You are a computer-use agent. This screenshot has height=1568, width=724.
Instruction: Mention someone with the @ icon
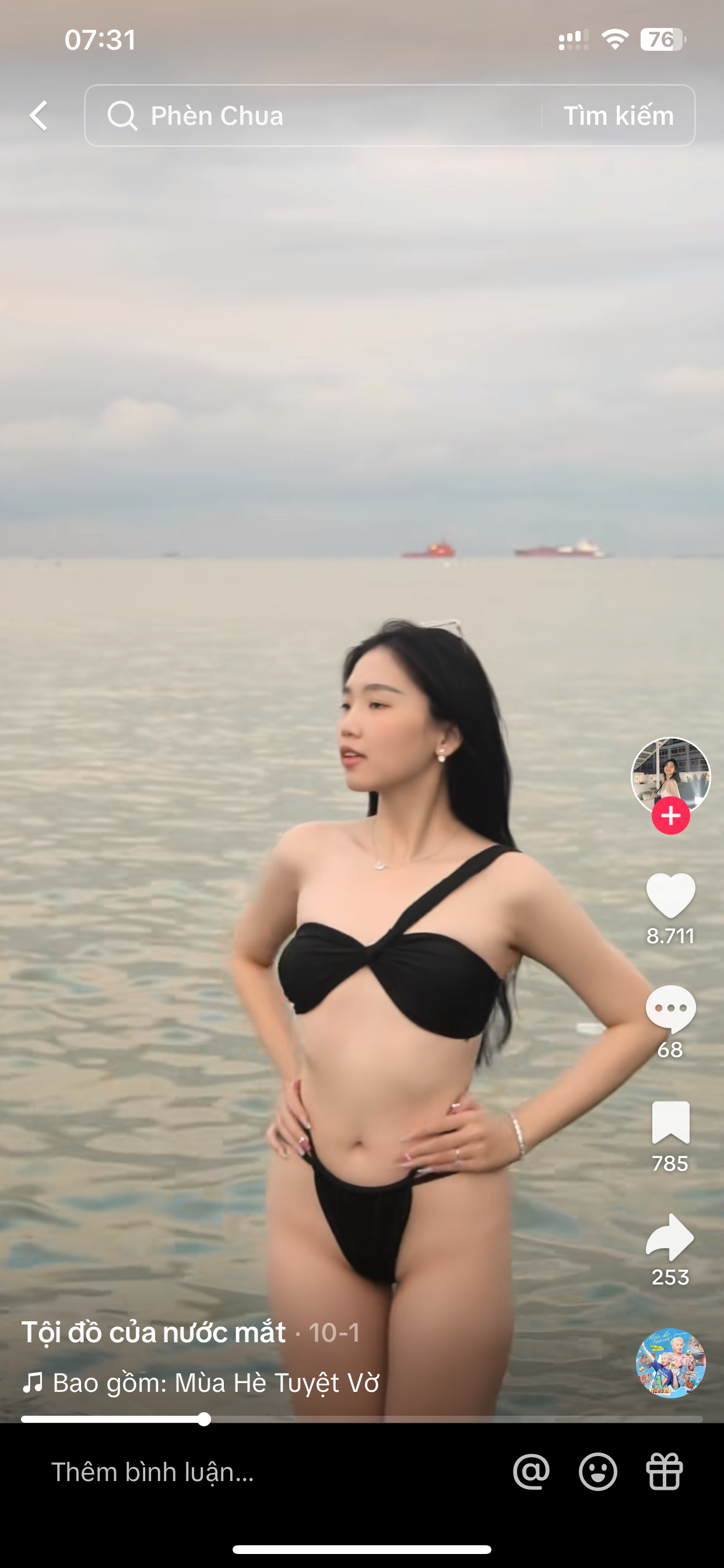(531, 1472)
